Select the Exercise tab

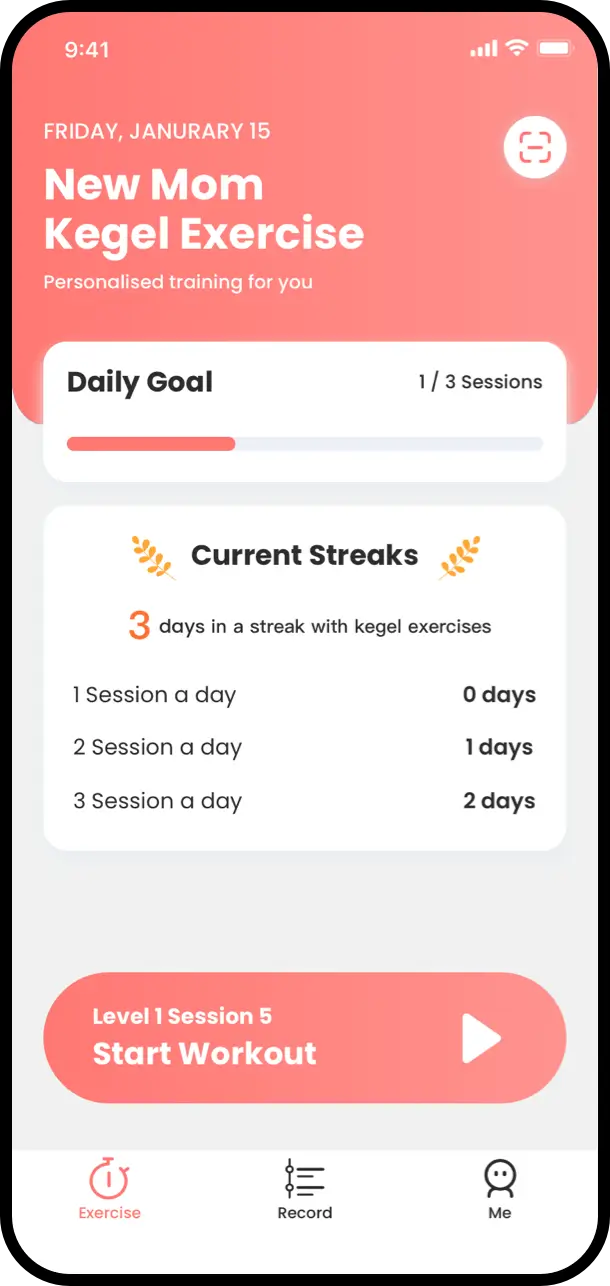coord(110,1190)
